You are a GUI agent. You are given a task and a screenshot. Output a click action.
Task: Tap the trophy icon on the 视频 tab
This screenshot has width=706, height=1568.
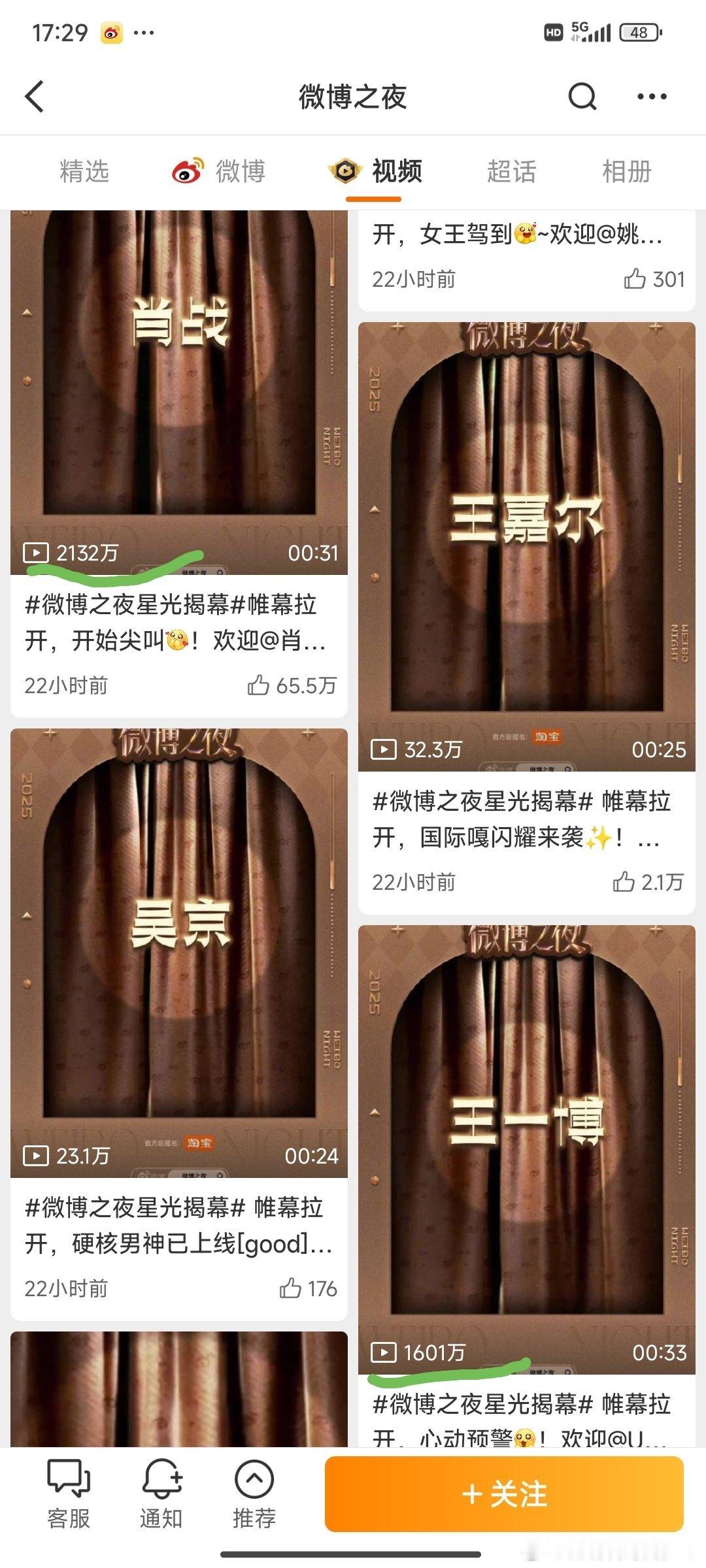pos(345,171)
